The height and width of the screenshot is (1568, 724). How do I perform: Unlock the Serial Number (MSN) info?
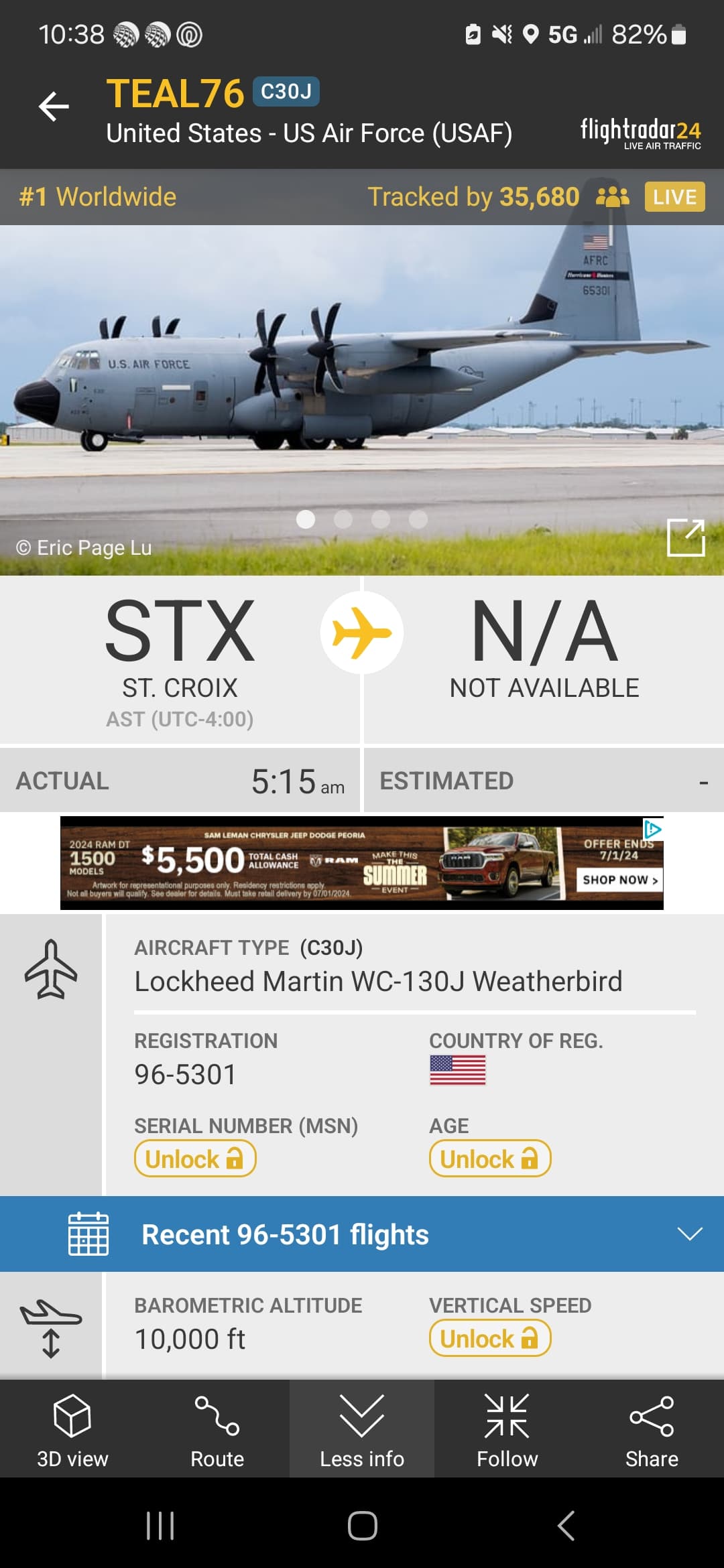point(195,1159)
